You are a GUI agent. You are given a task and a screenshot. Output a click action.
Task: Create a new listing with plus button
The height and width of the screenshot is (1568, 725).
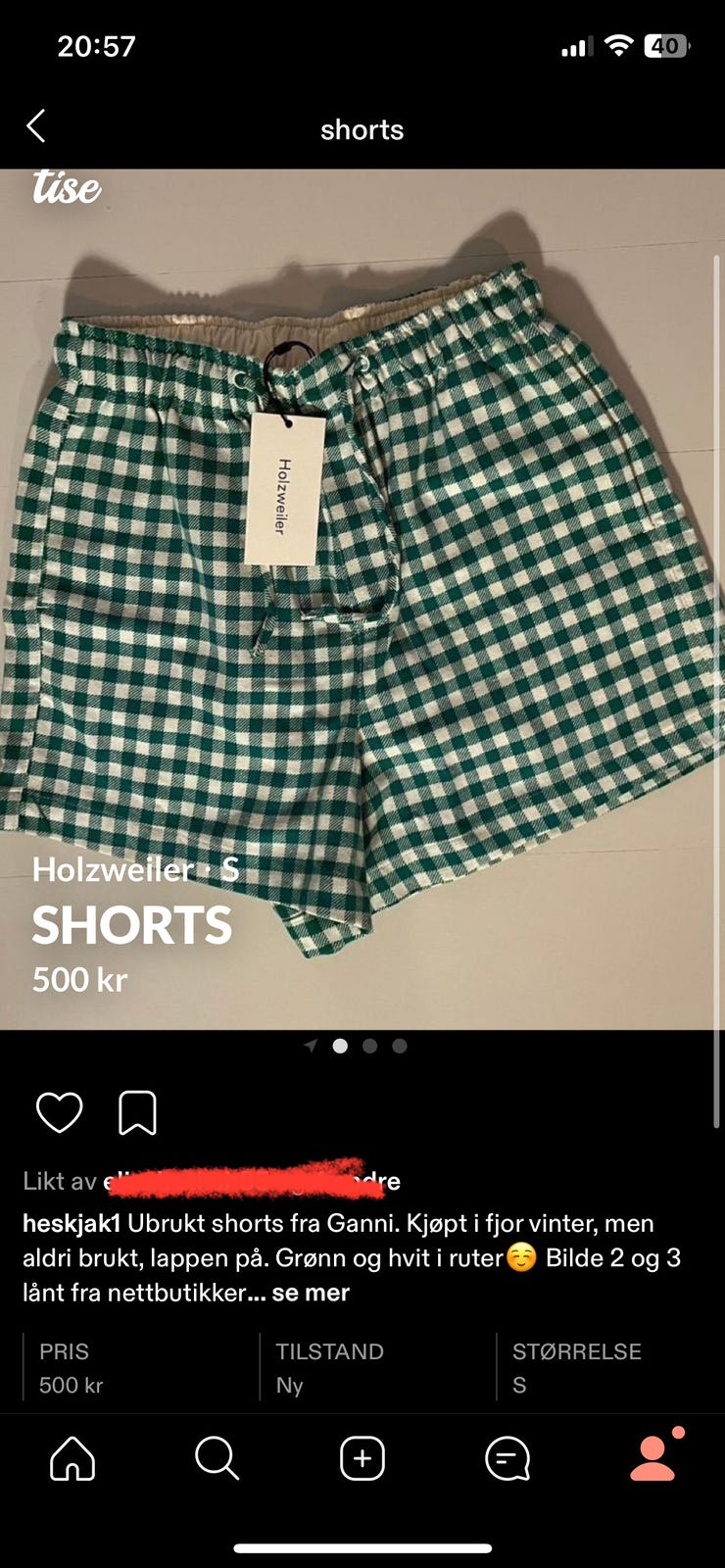coord(362,1458)
